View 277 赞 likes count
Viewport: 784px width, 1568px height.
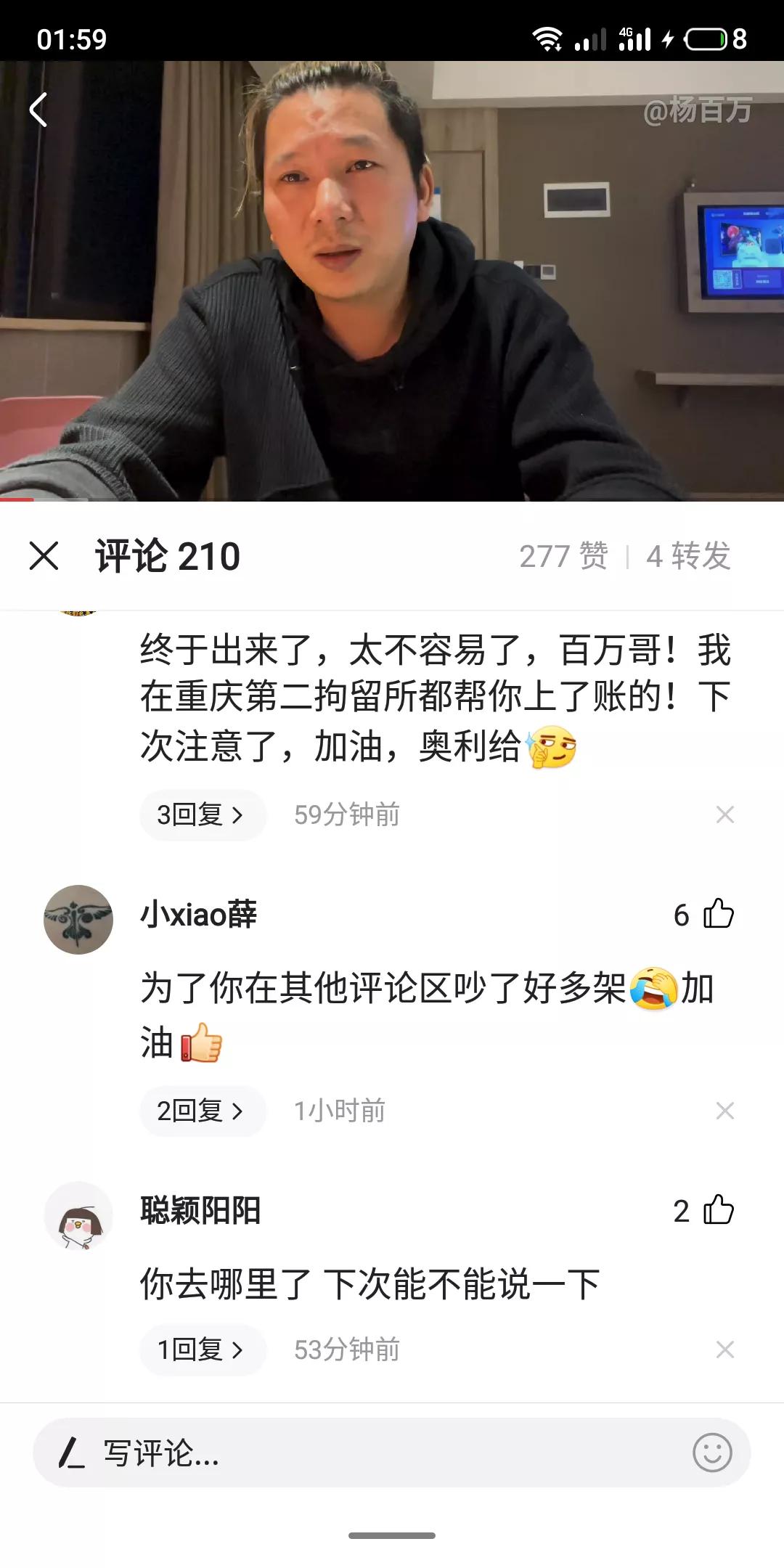pyautogui.click(x=563, y=558)
